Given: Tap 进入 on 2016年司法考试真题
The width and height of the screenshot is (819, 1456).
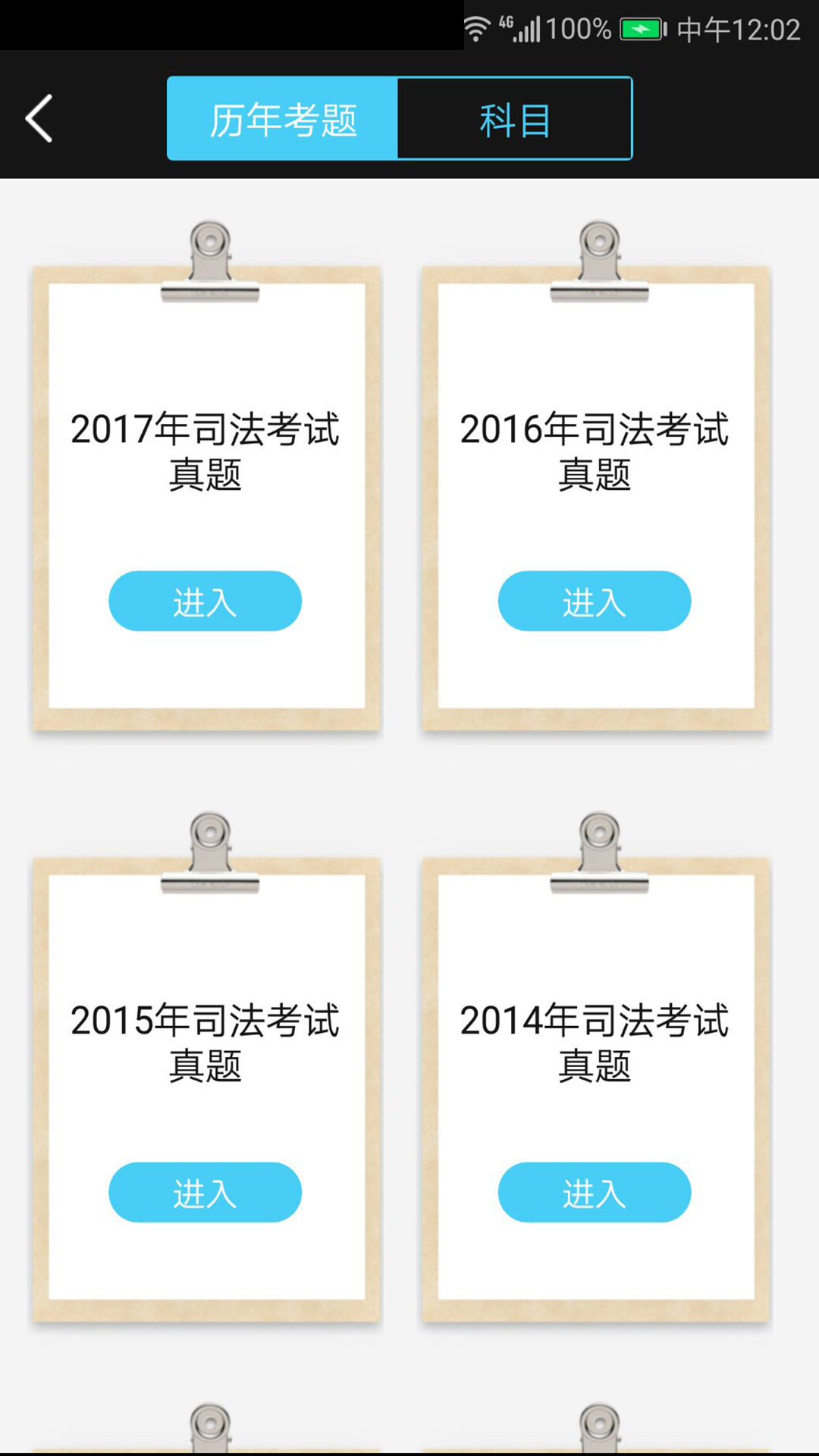Looking at the screenshot, I should coord(595,601).
